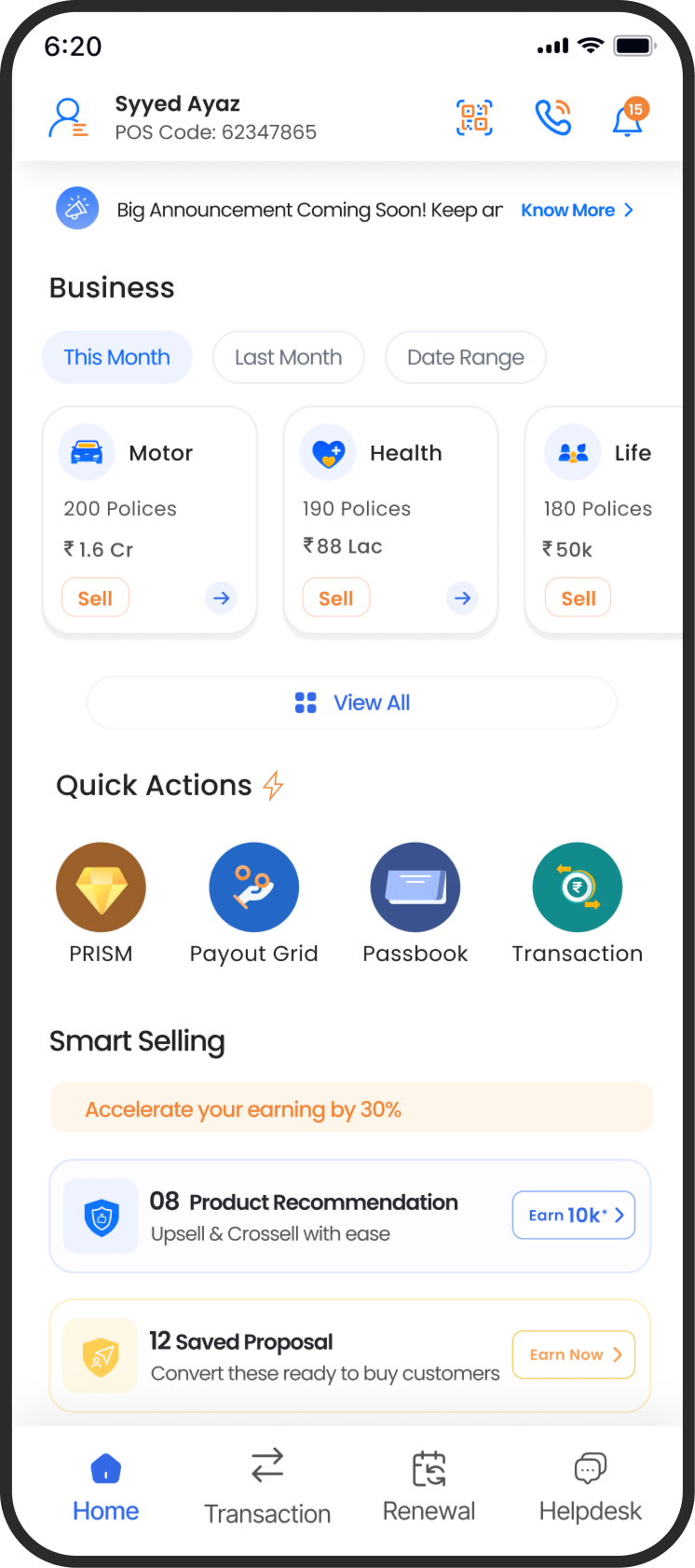Open Syyed Ayaz profile icon

[68, 118]
